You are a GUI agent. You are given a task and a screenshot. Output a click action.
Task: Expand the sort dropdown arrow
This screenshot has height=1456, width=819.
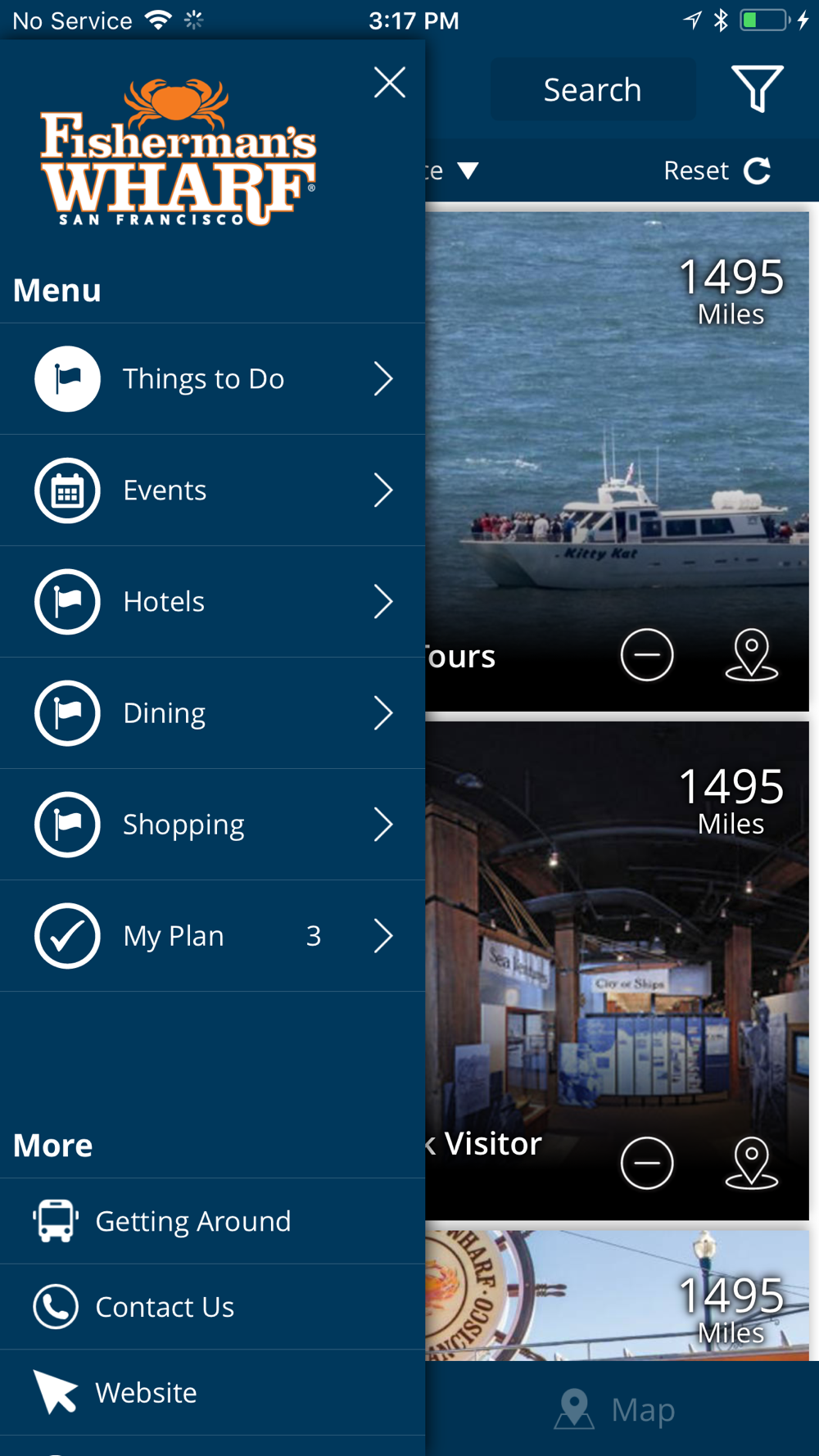(x=468, y=170)
